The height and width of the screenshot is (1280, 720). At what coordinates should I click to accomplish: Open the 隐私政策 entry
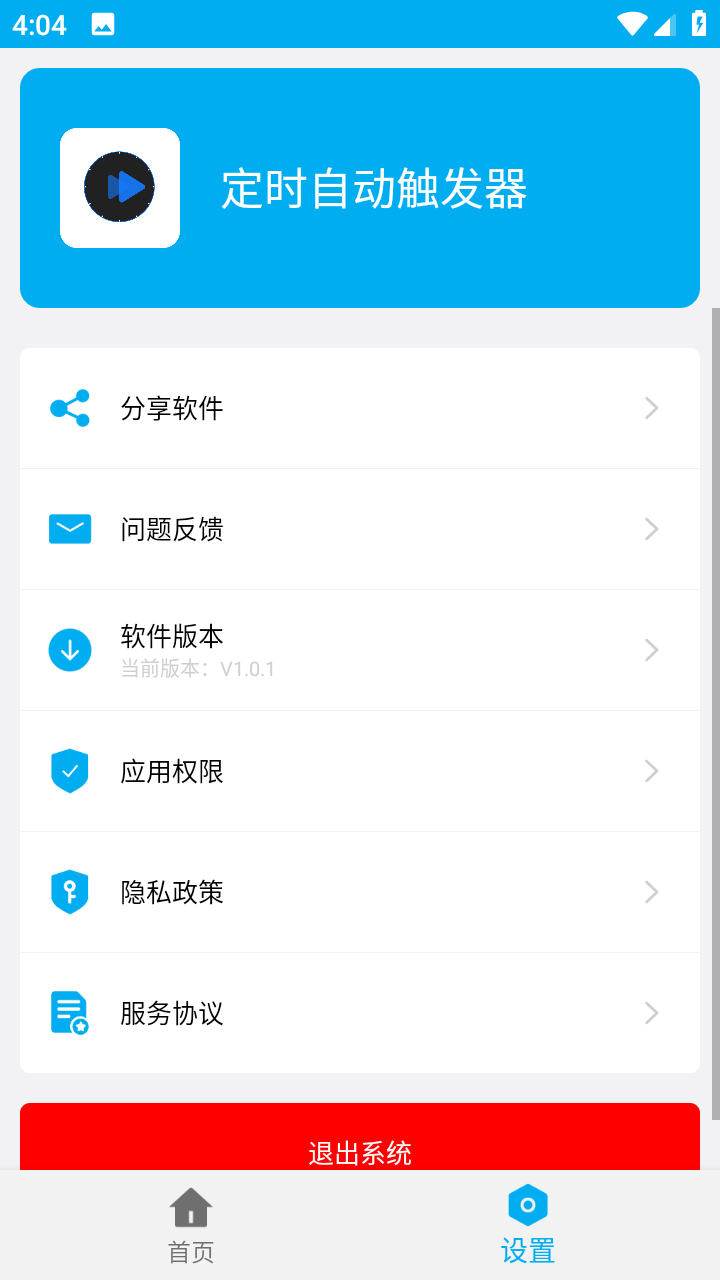click(x=360, y=892)
